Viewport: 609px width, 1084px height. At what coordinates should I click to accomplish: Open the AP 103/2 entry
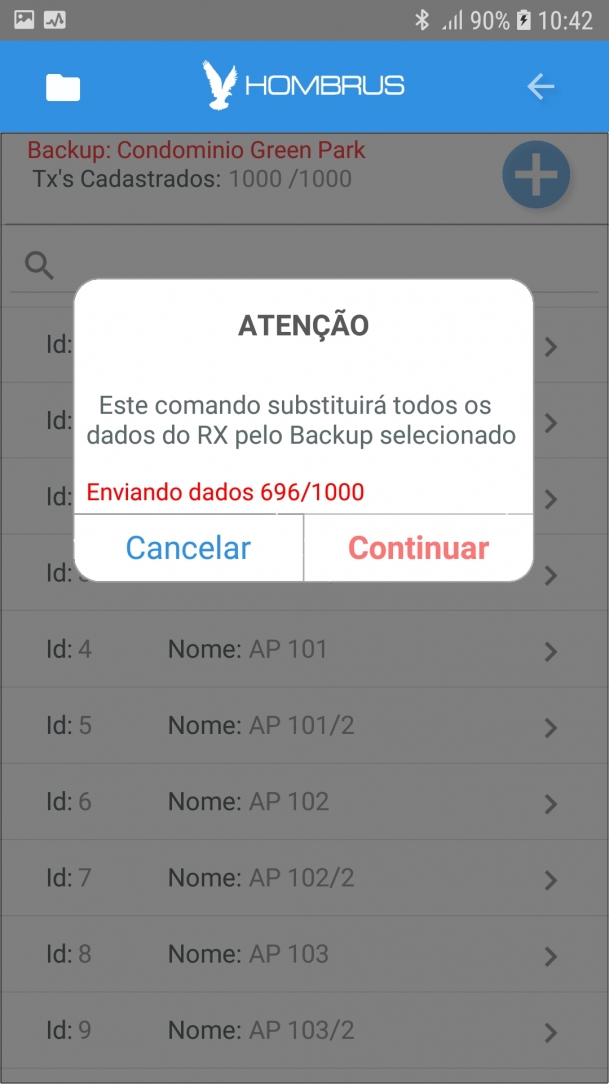coord(304,1031)
